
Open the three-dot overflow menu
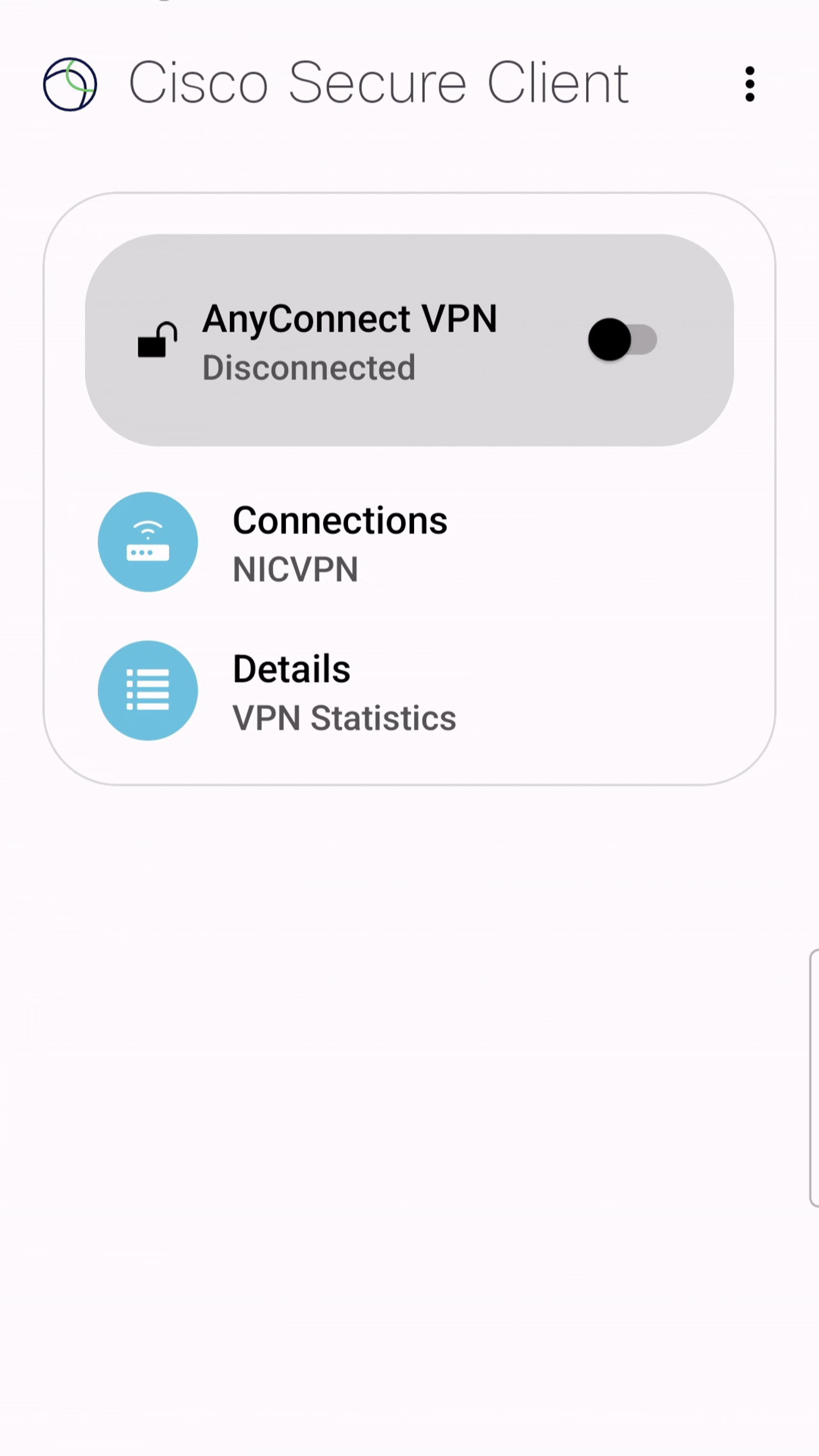(749, 84)
